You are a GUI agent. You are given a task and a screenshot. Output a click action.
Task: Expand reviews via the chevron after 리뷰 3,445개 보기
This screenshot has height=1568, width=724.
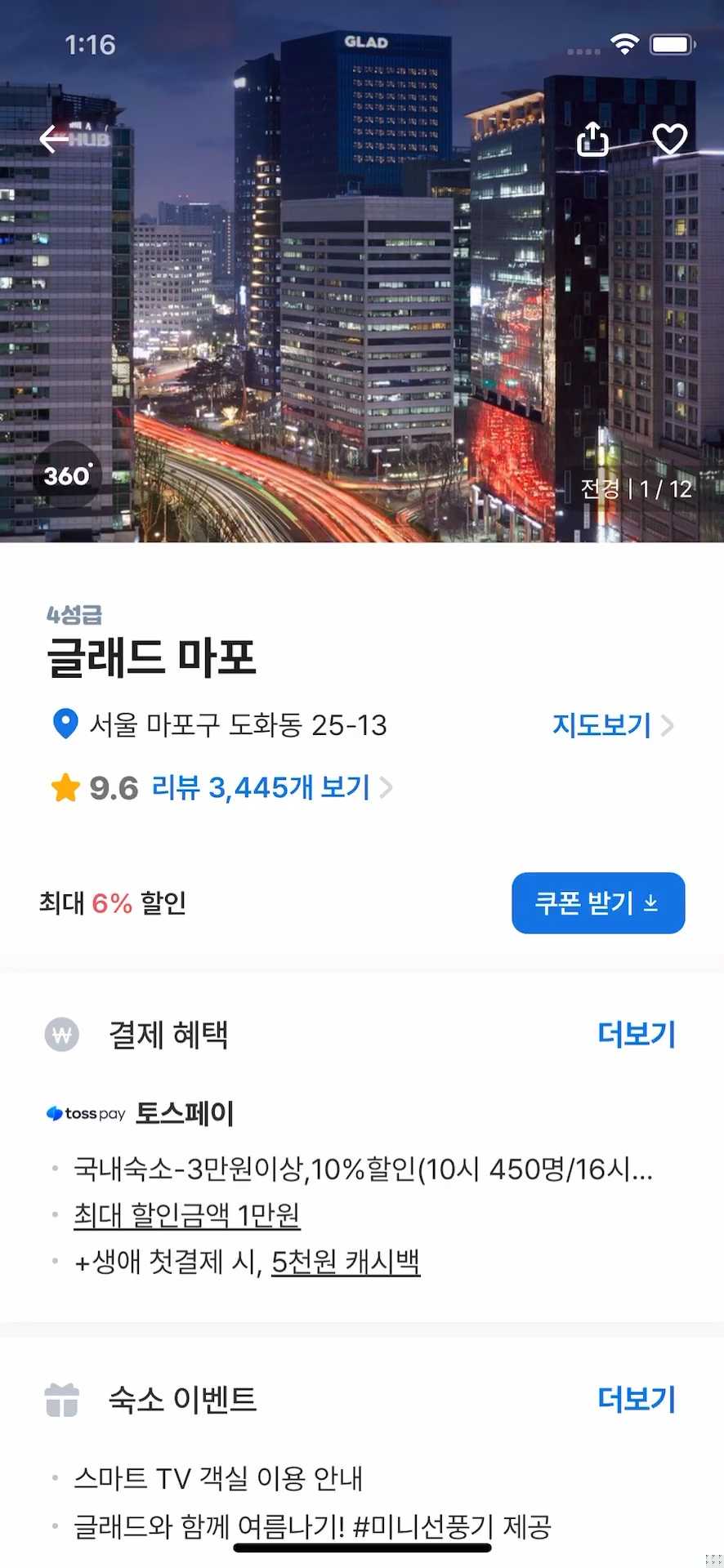point(385,786)
